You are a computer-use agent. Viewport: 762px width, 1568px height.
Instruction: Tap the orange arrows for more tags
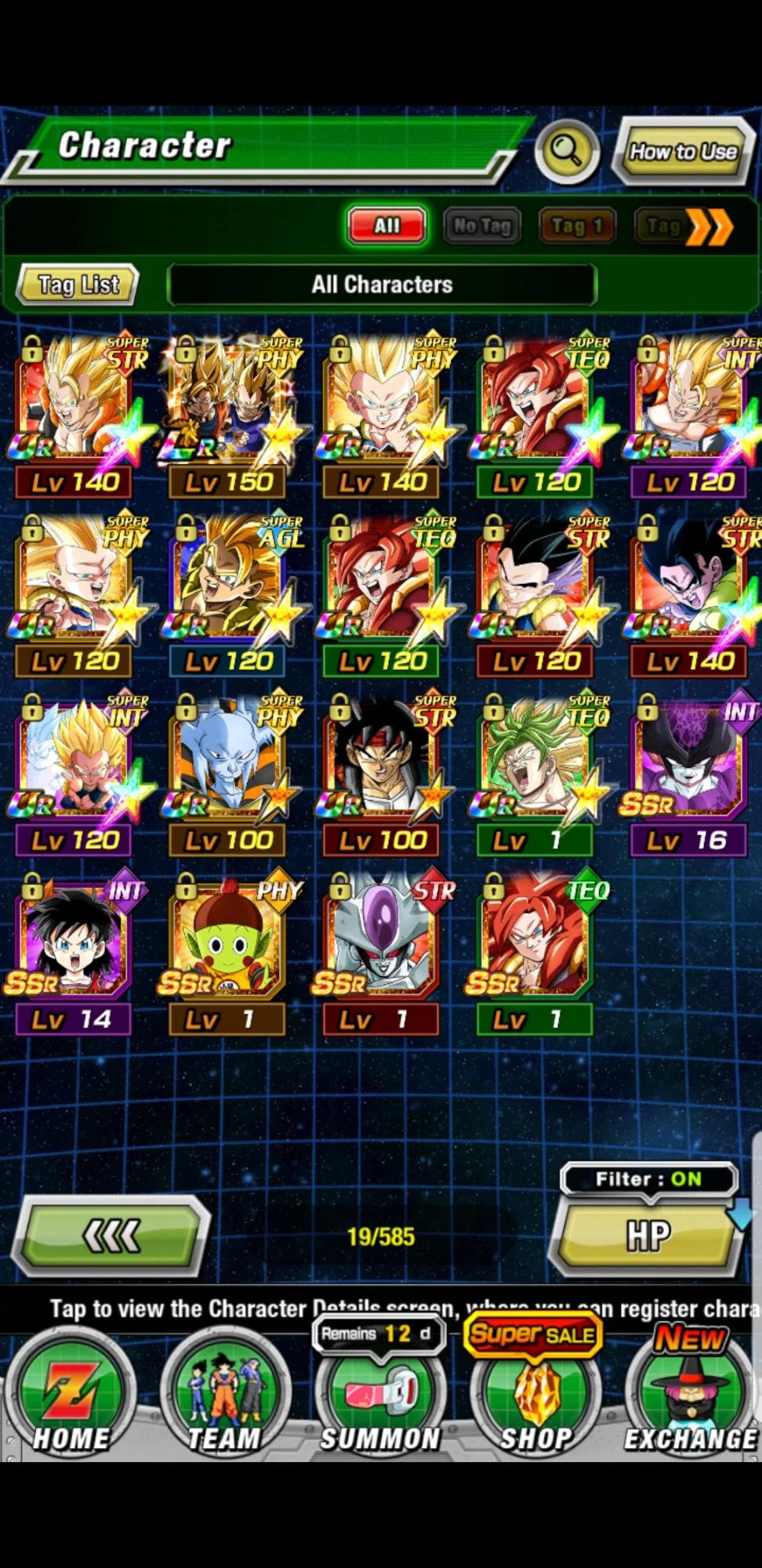pyautogui.click(x=710, y=227)
